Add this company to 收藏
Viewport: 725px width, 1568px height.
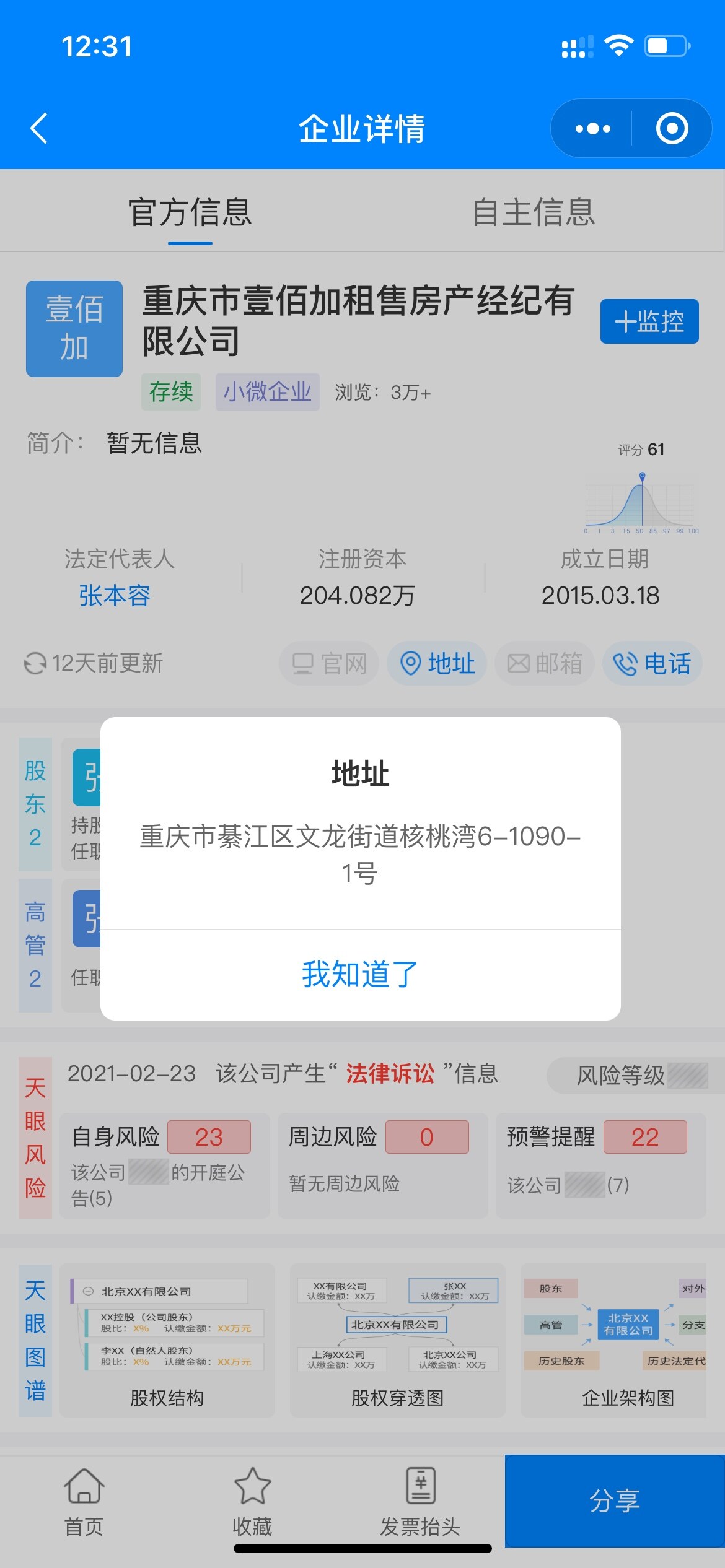(x=252, y=1501)
